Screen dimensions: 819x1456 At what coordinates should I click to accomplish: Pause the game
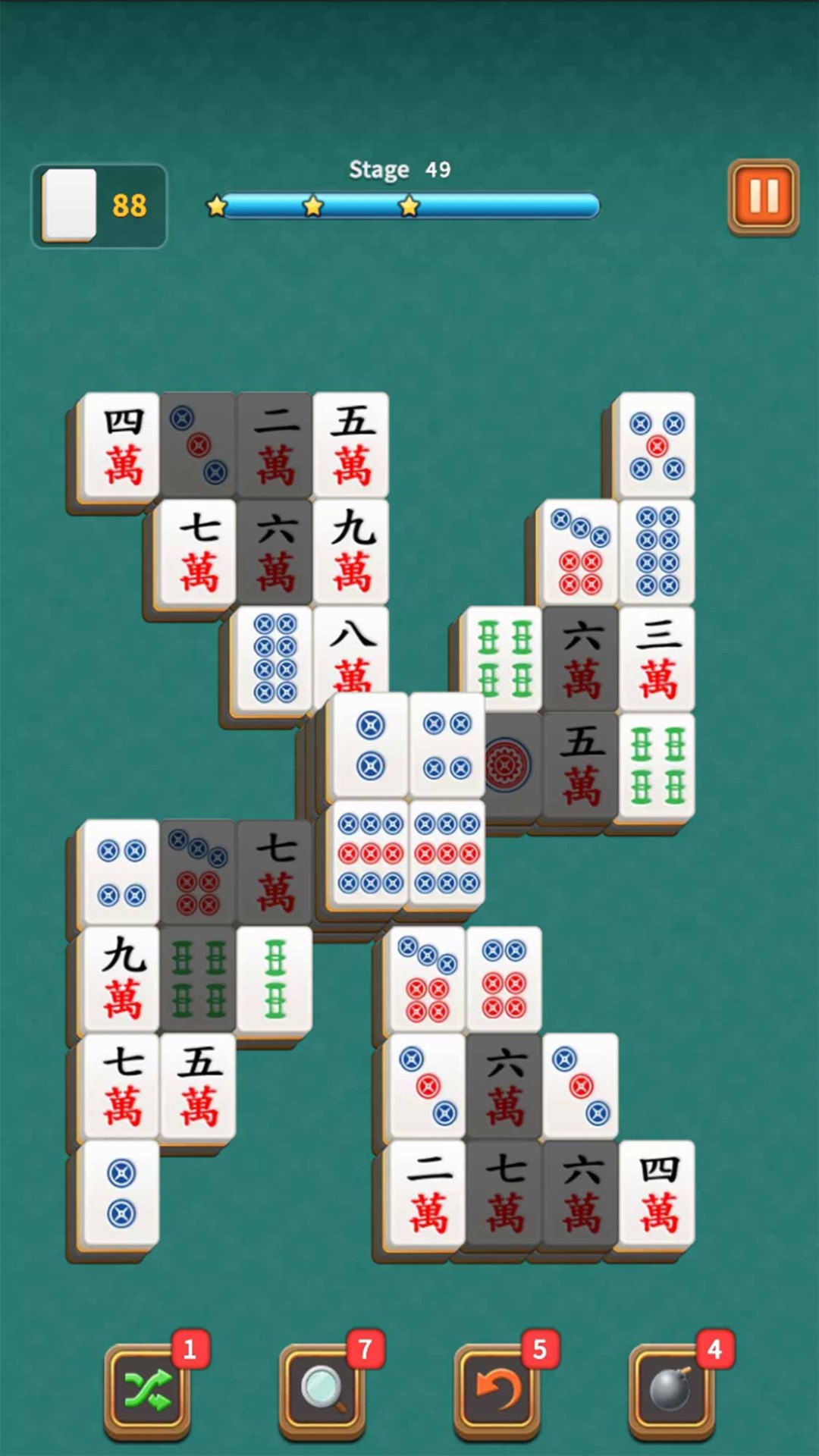[x=763, y=196]
